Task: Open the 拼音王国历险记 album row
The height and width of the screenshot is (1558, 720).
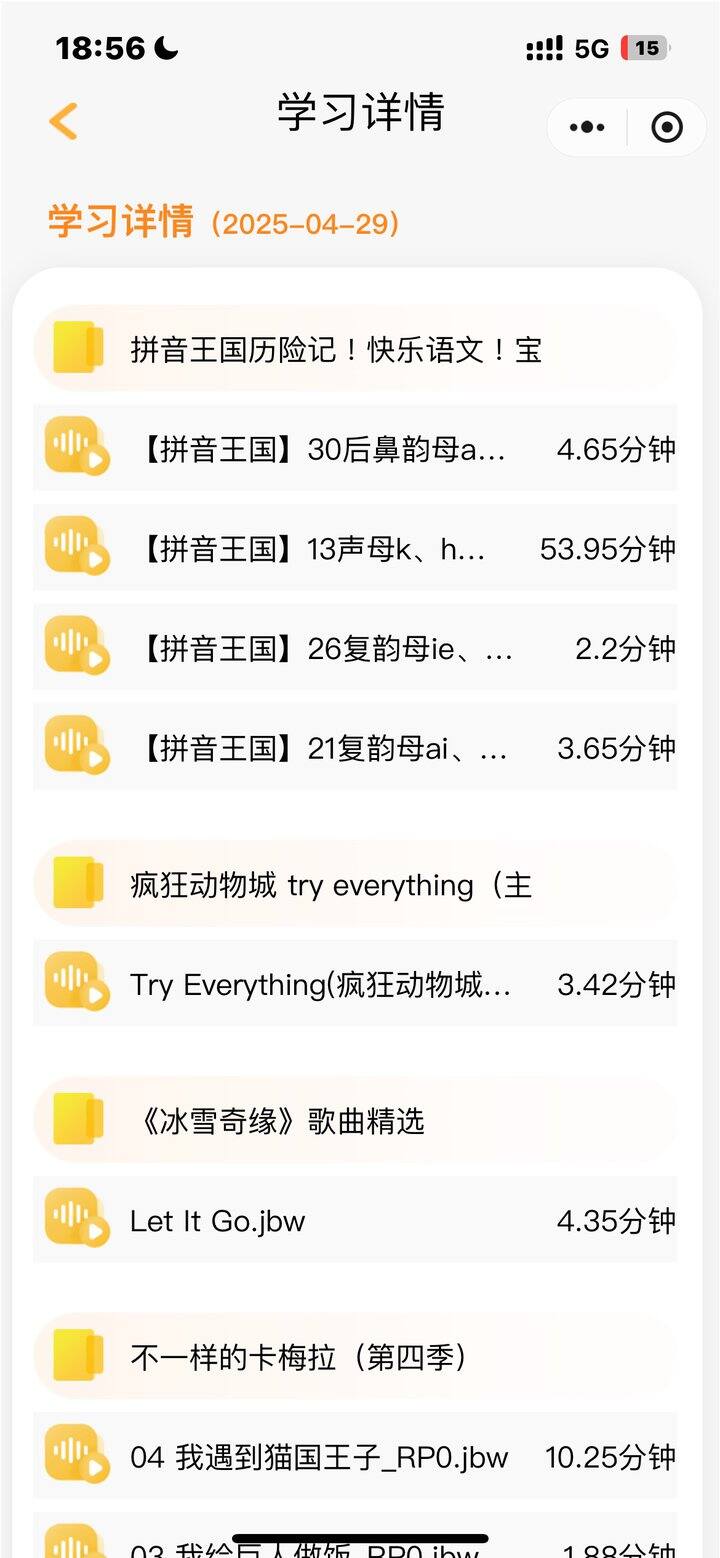Action: click(355, 349)
